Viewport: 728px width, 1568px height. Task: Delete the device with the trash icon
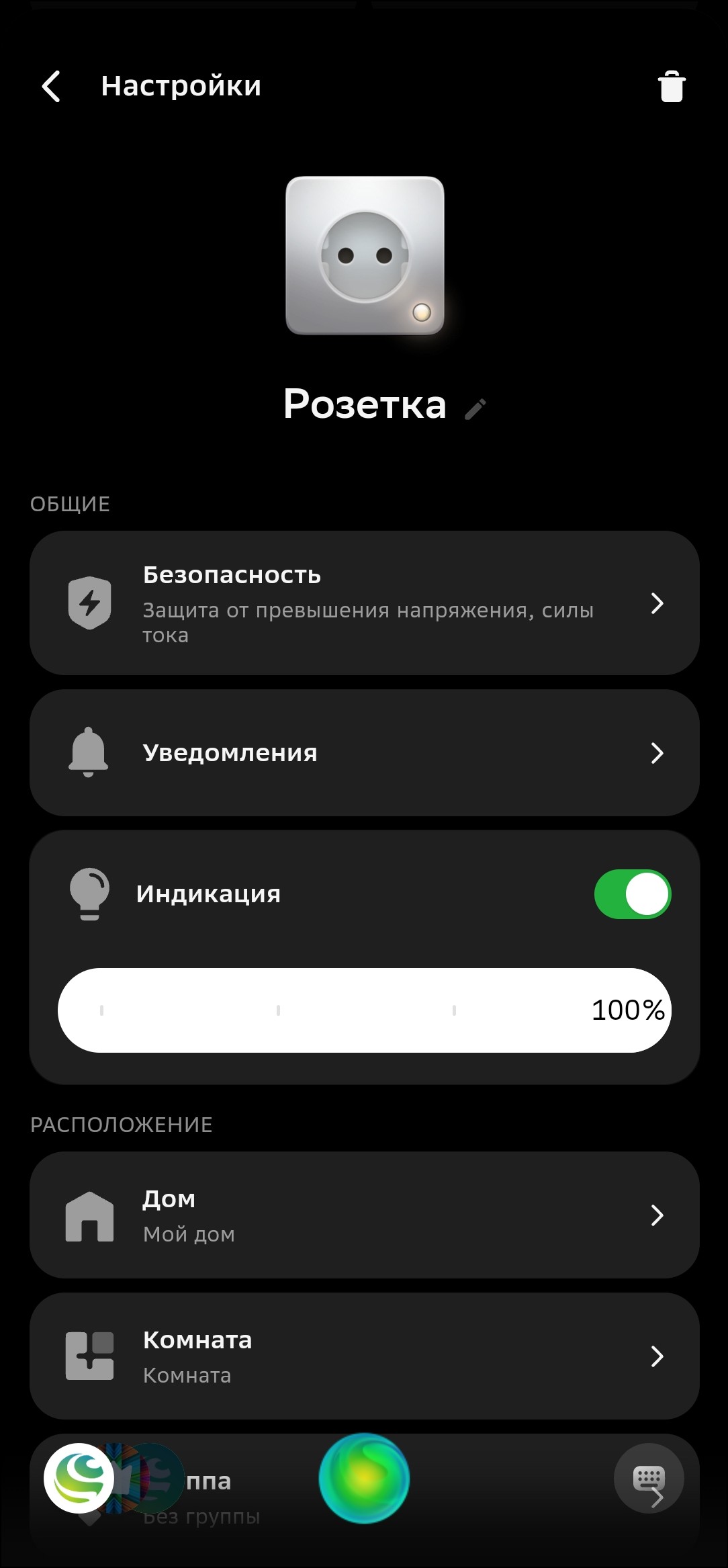pos(671,87)
